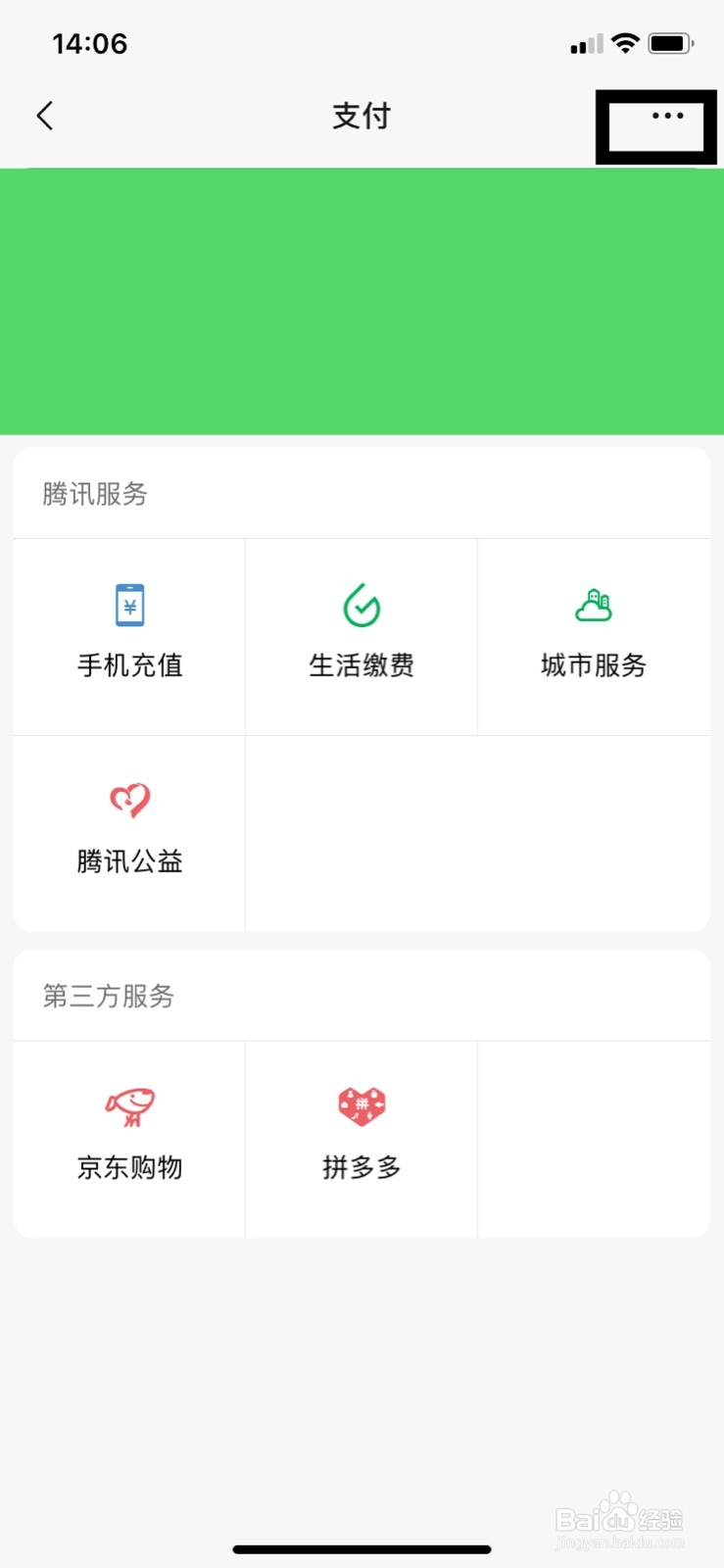Open the 手机充值 mobile top-up icon

tap(128, 605)
